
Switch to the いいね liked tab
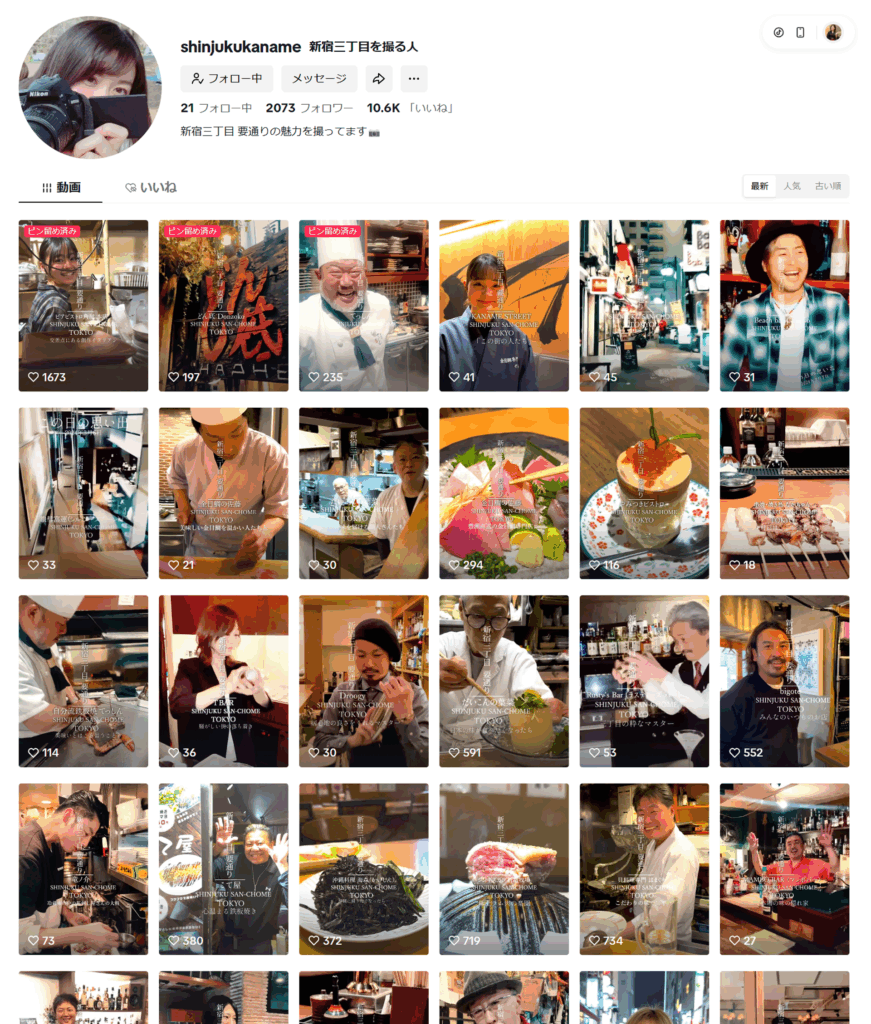pos(151,187)
